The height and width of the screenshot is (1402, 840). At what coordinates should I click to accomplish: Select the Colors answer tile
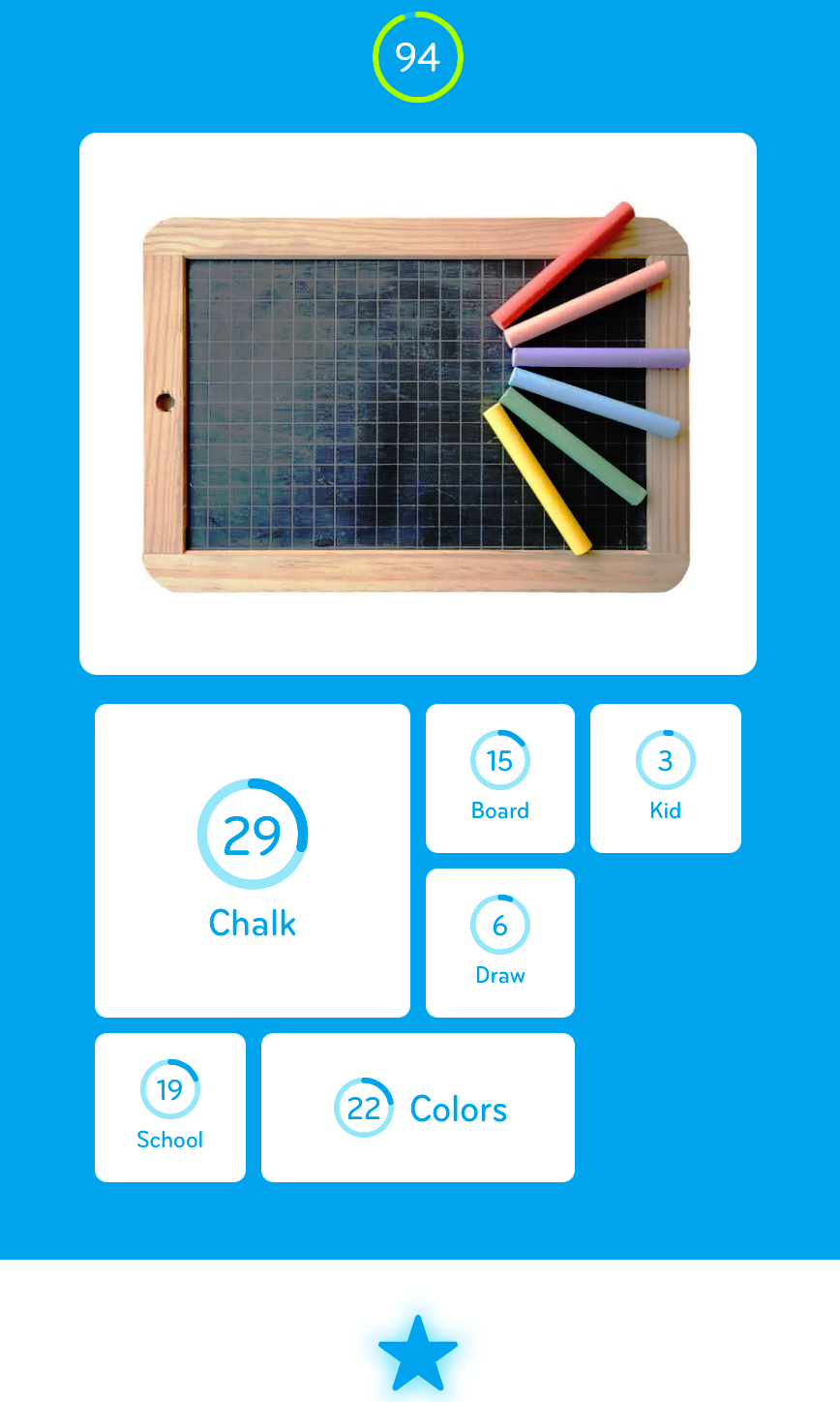[x=418, y=1108]
